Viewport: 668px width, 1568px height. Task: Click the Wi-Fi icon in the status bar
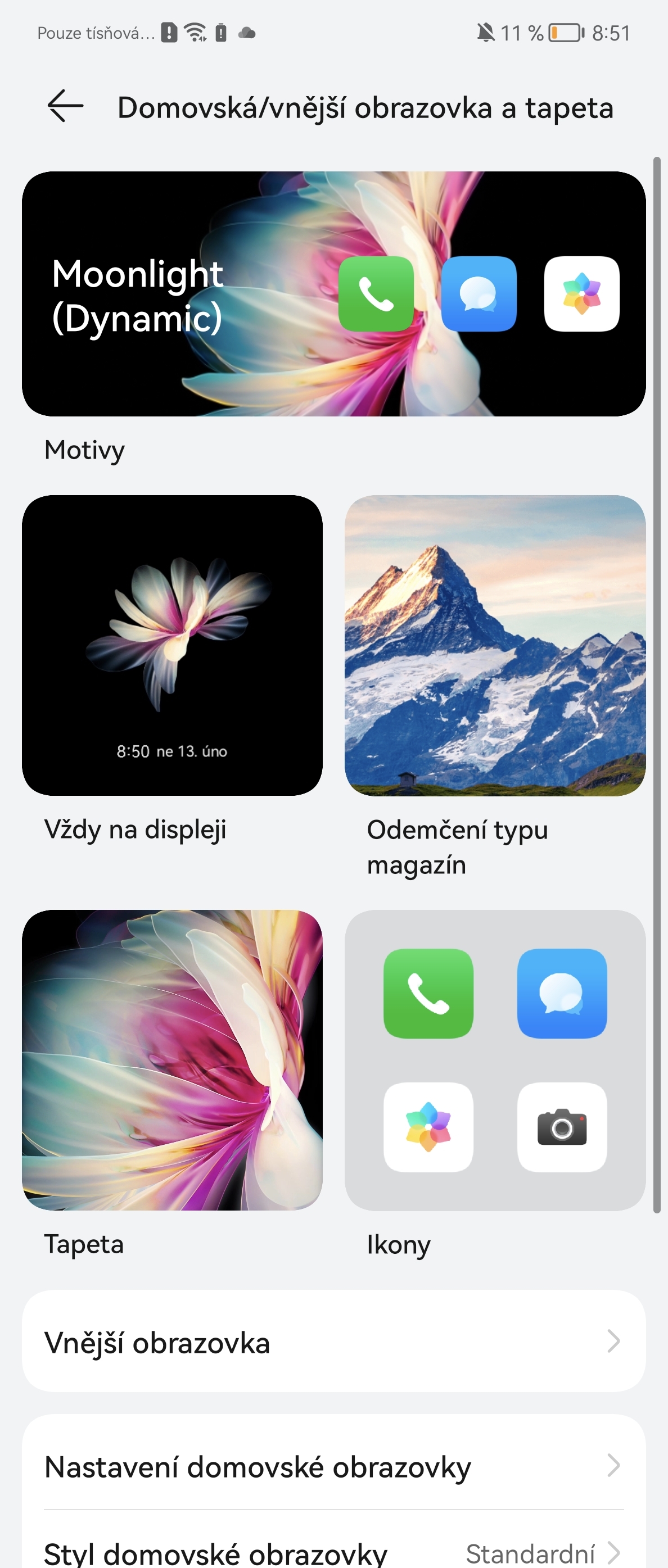tap(193, 33)
